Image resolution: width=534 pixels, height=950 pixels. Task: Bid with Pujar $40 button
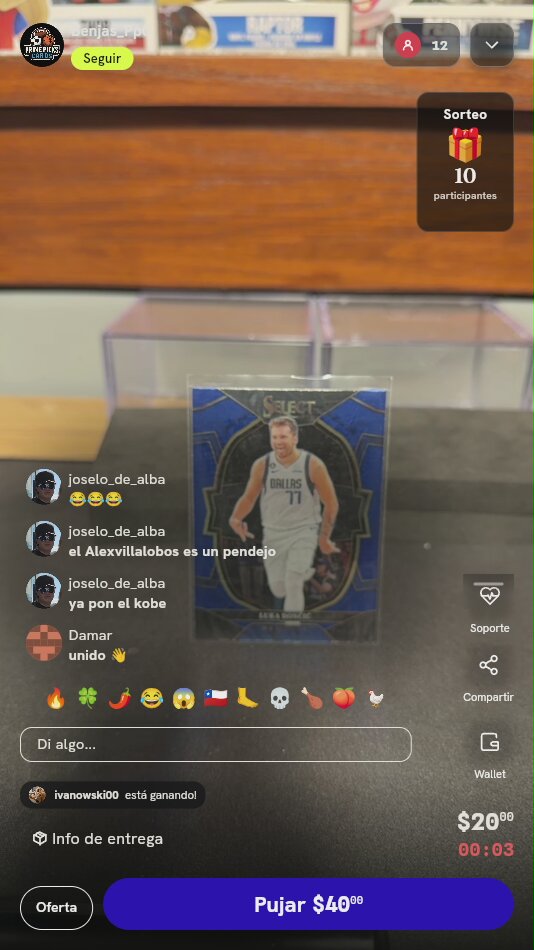309,904
